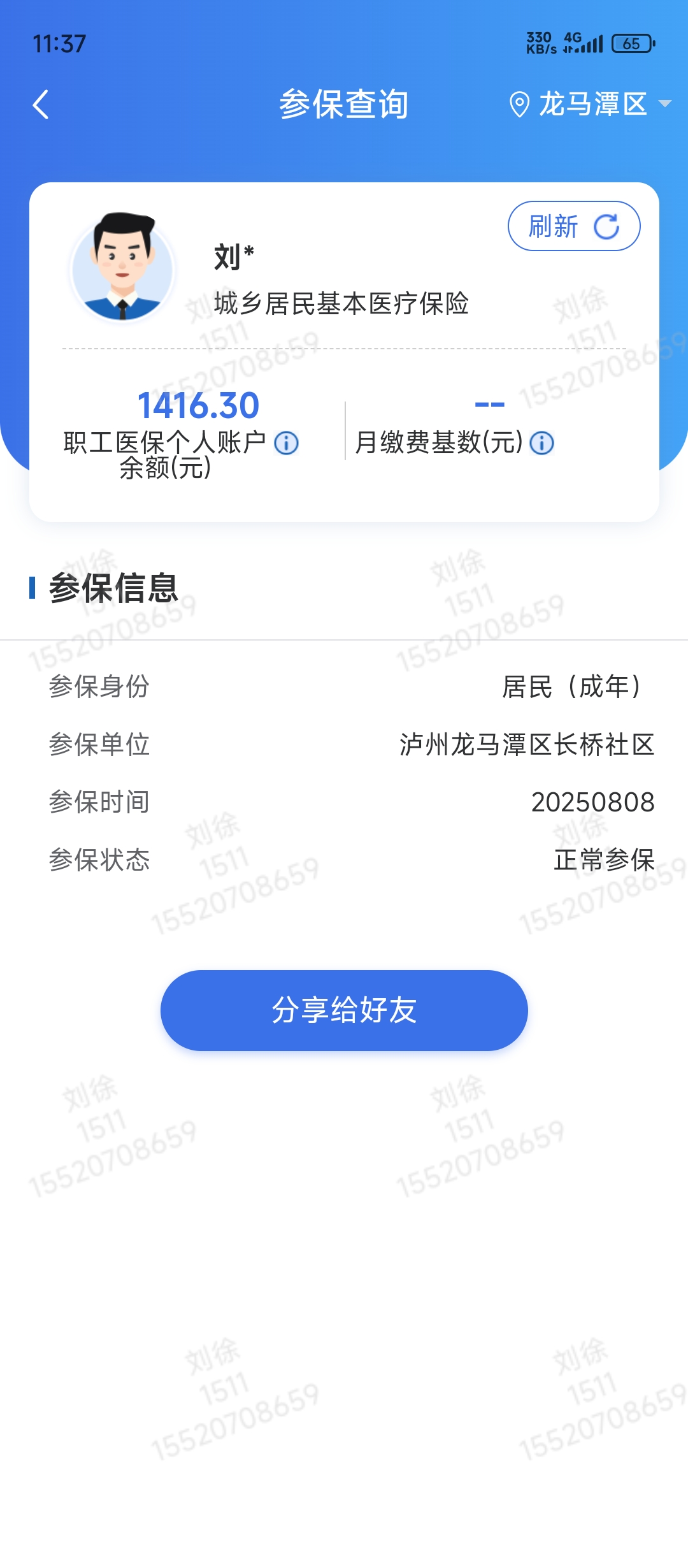Open info icon beside 月缴费基数
This screenshot has width=688, height=1568.
coord(542,443)
